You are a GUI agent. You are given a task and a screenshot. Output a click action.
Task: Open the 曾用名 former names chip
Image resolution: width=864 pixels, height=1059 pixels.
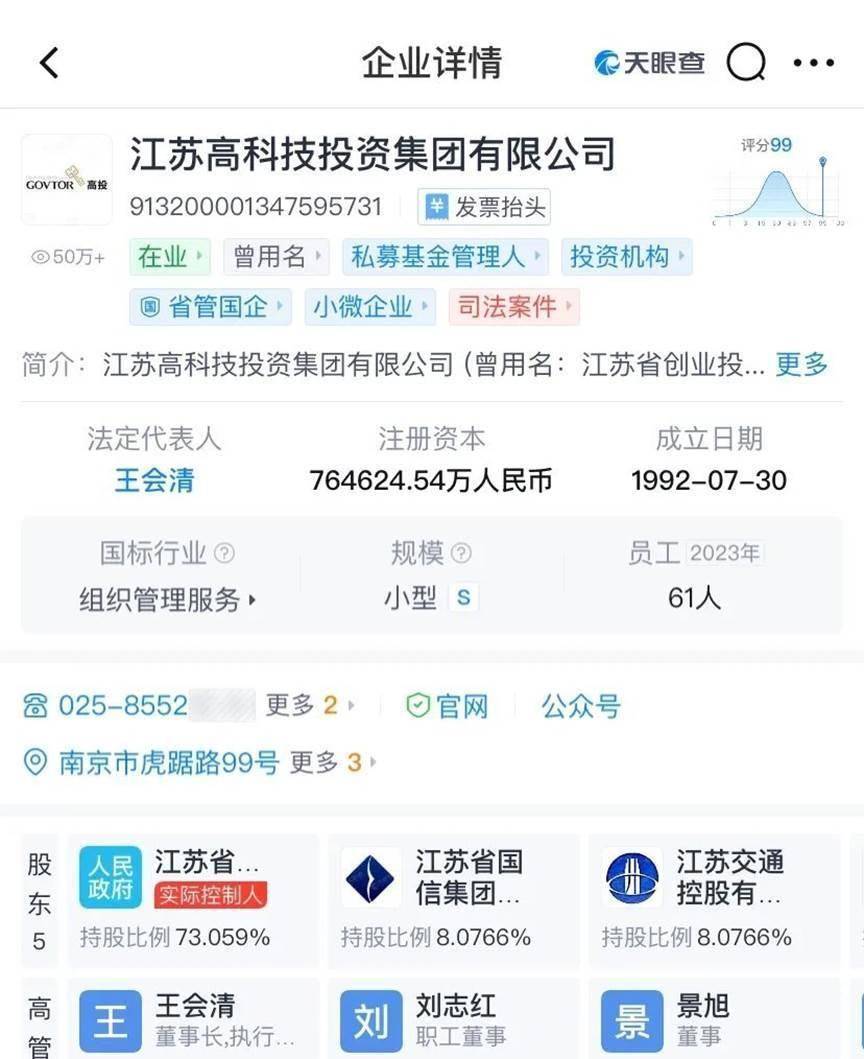[x=275, y=257]
